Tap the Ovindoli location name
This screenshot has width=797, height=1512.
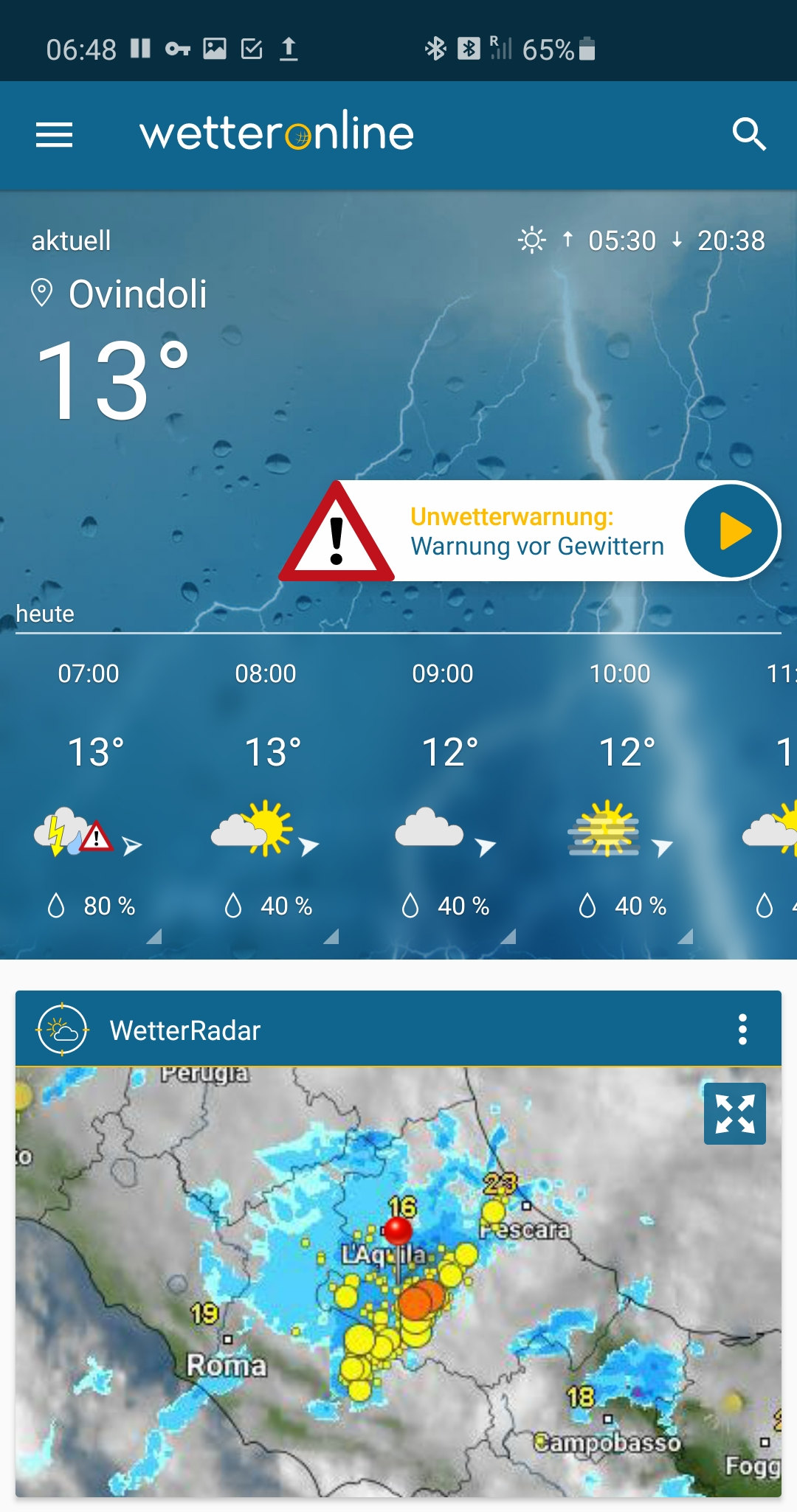(x=137, y=294)
